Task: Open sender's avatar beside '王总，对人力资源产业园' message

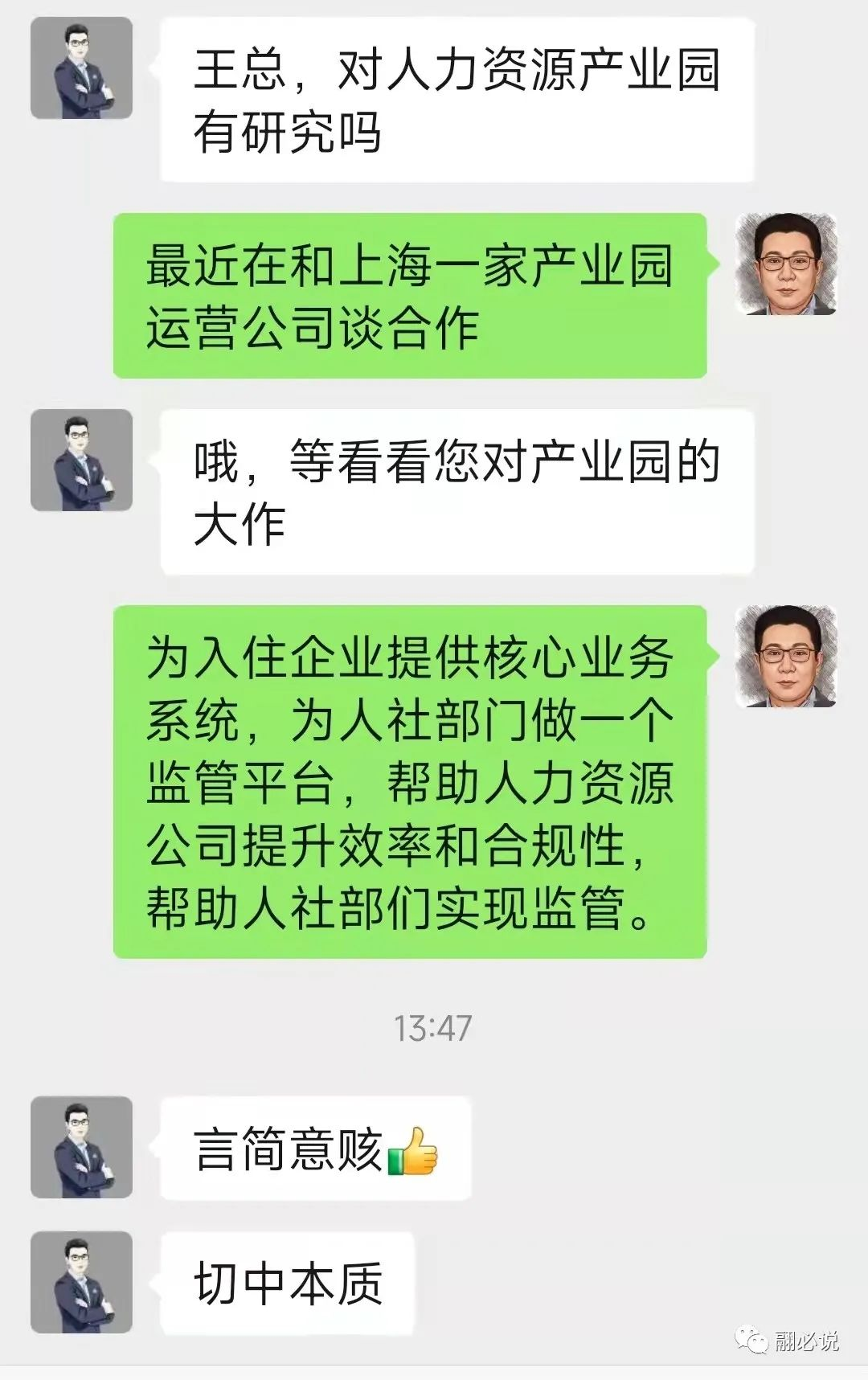Action: click(81, 68)
